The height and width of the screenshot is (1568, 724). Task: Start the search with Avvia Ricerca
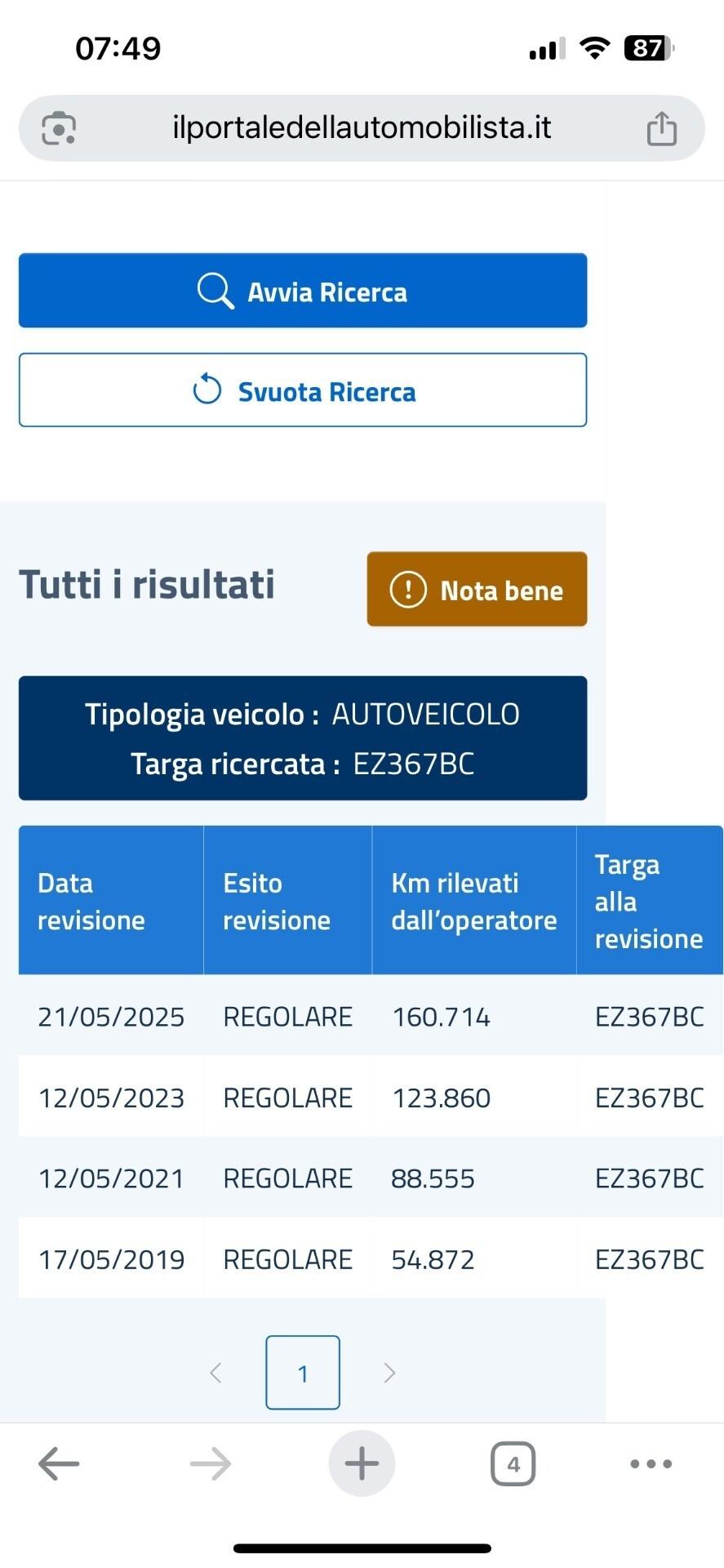pyautogui.click(x=303, y=291)
